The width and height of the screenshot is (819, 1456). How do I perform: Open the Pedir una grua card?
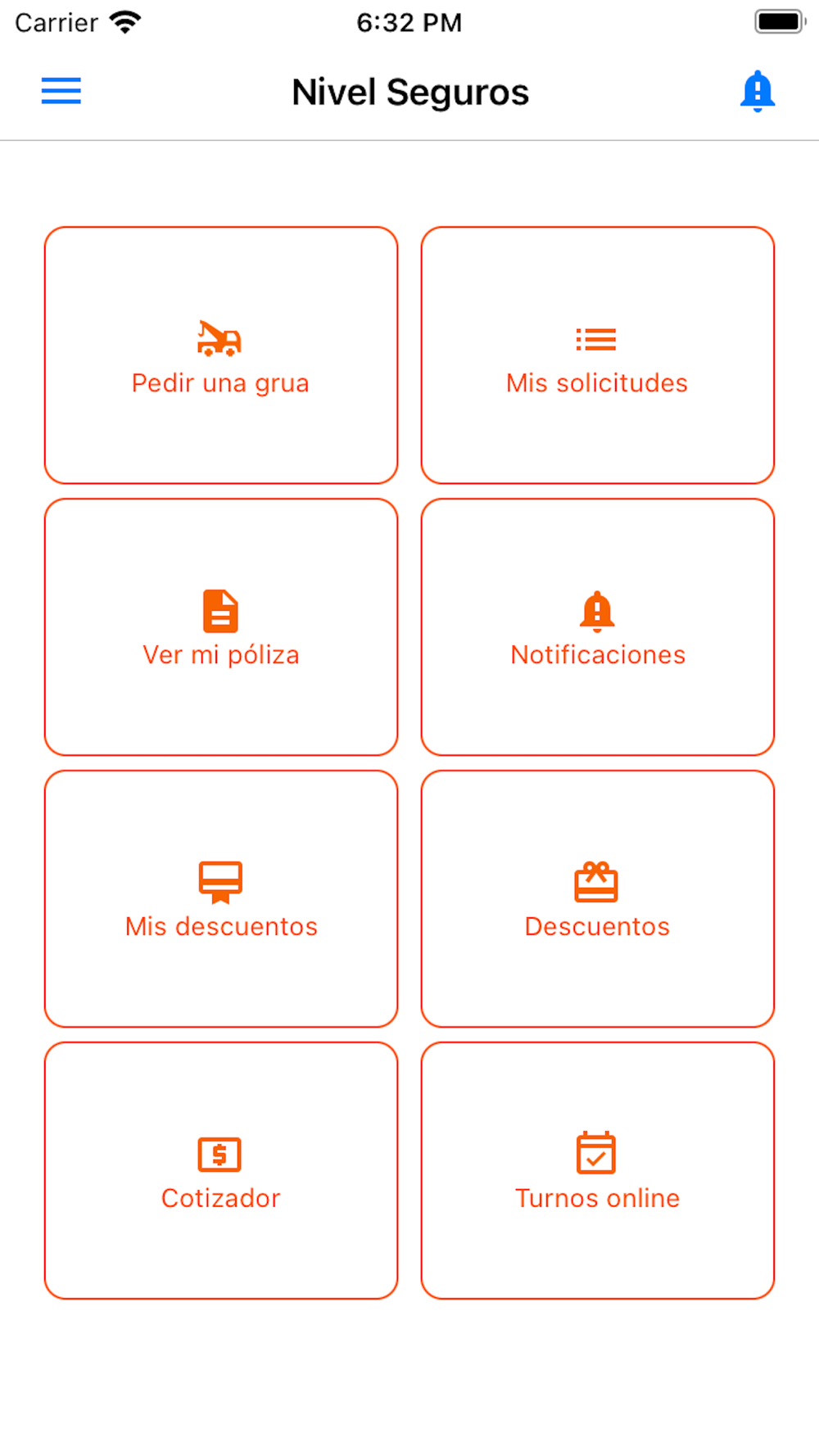pos(221,355)
